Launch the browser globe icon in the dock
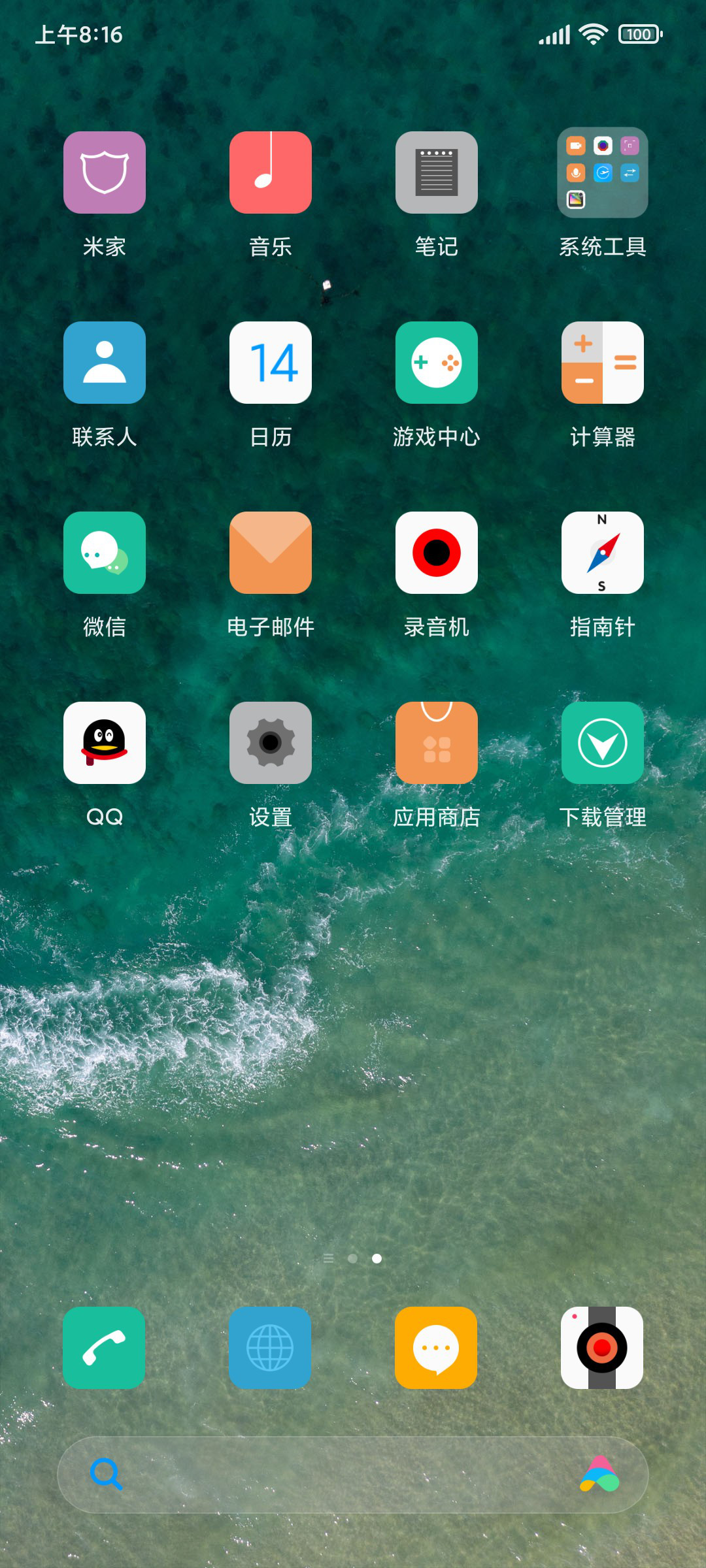This screenshot has width=706, height=1568. pyautogui.click(x=270, y=1348)
